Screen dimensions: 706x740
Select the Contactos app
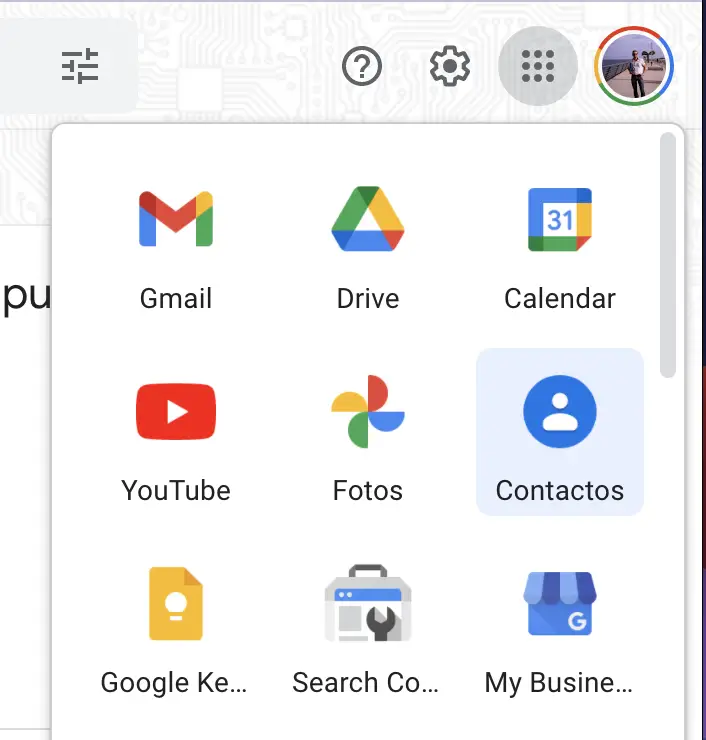(560, 433)
